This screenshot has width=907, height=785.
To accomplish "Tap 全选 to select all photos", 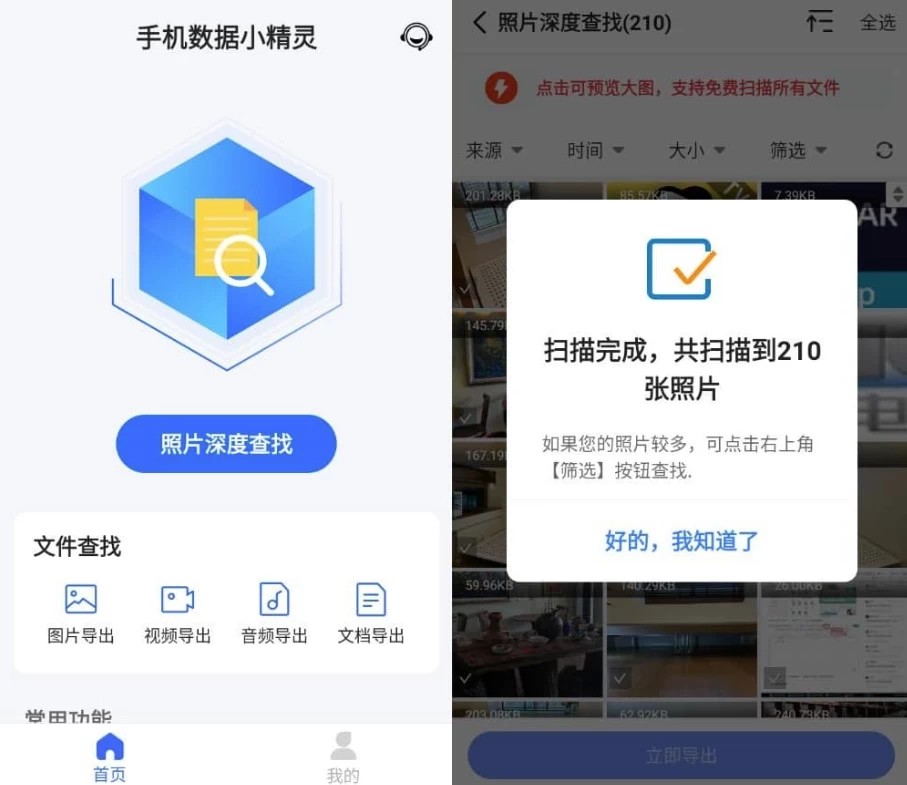I will 877,23.
